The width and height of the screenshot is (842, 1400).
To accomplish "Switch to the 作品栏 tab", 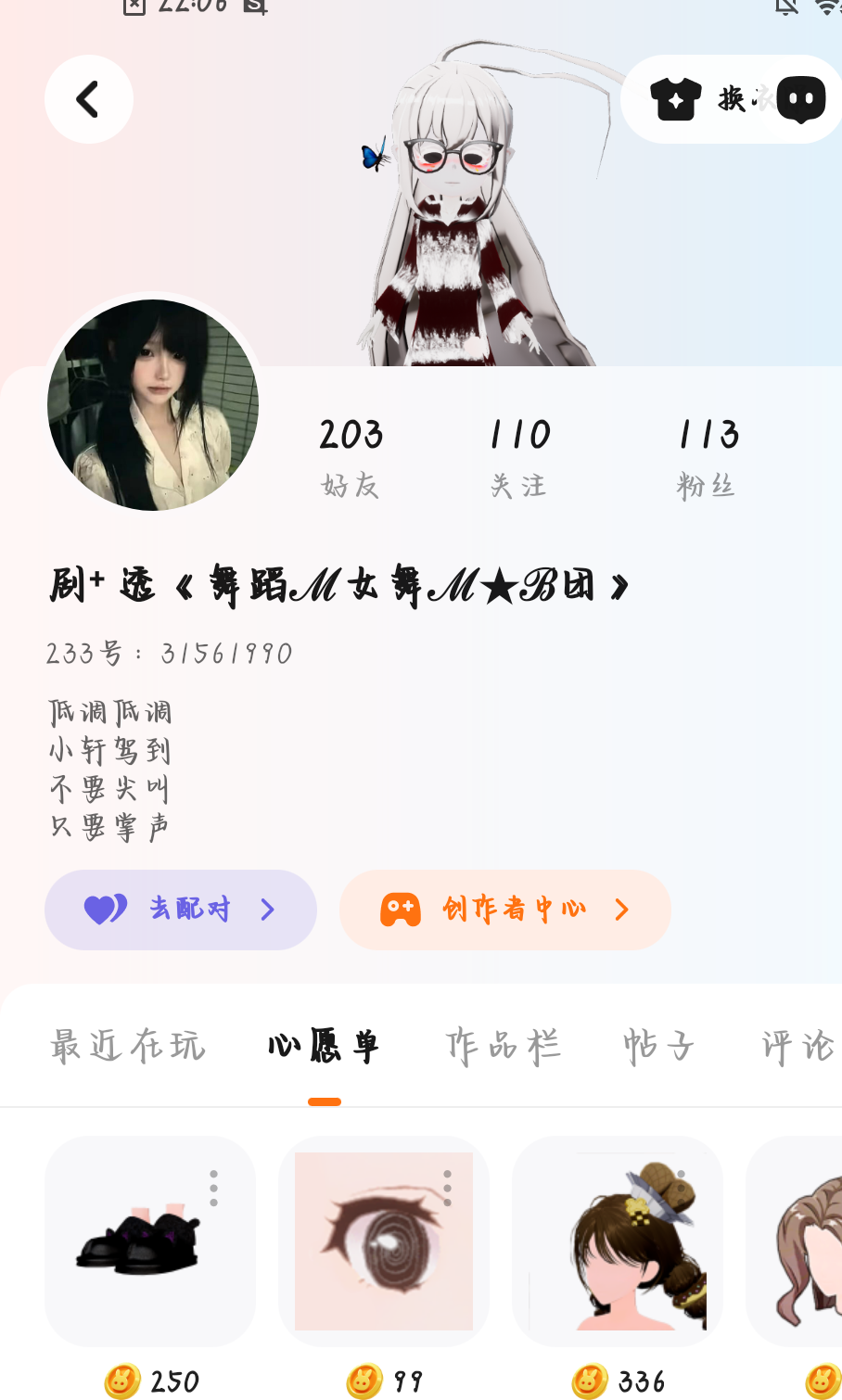I will 503,1046.
